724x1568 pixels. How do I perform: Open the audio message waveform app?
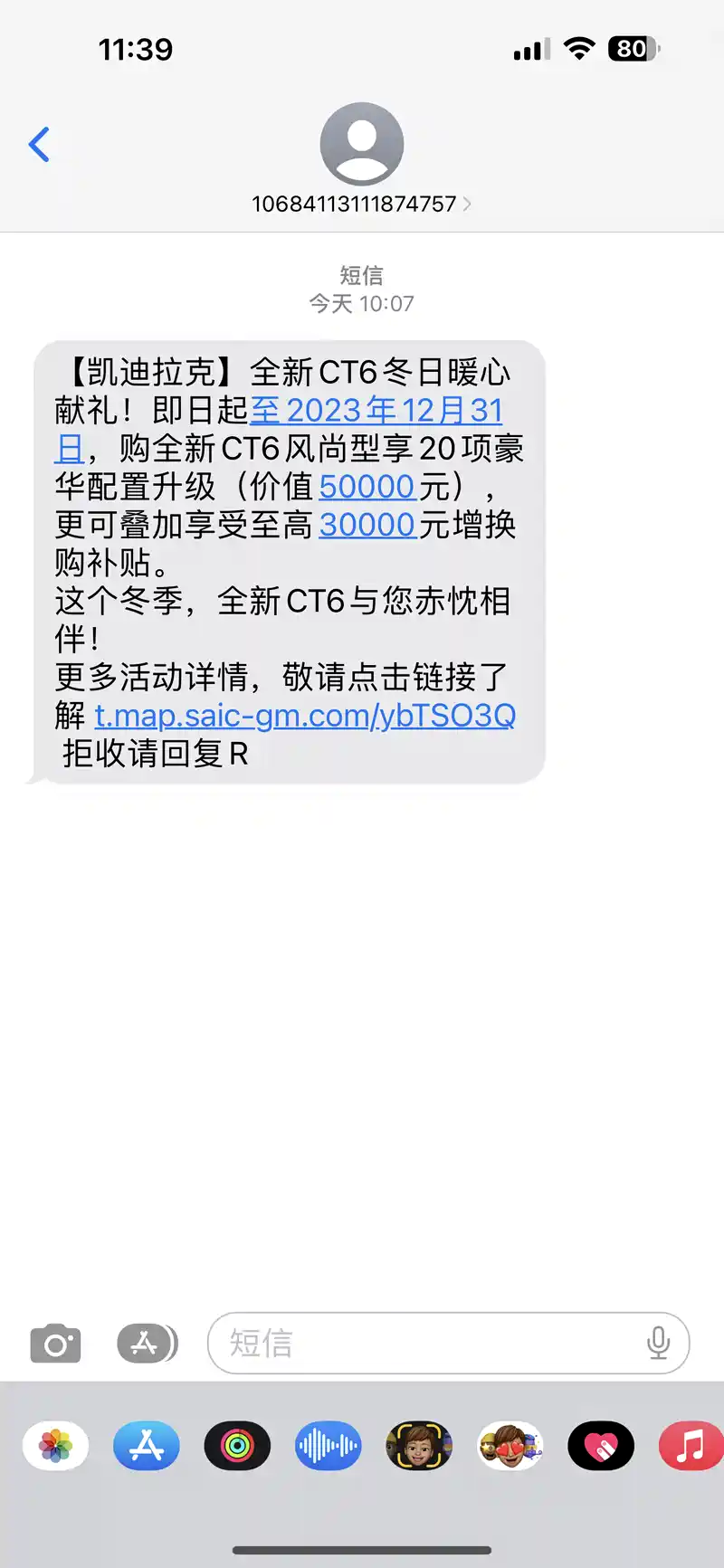pyautogui.click(x=329, y=1446)
